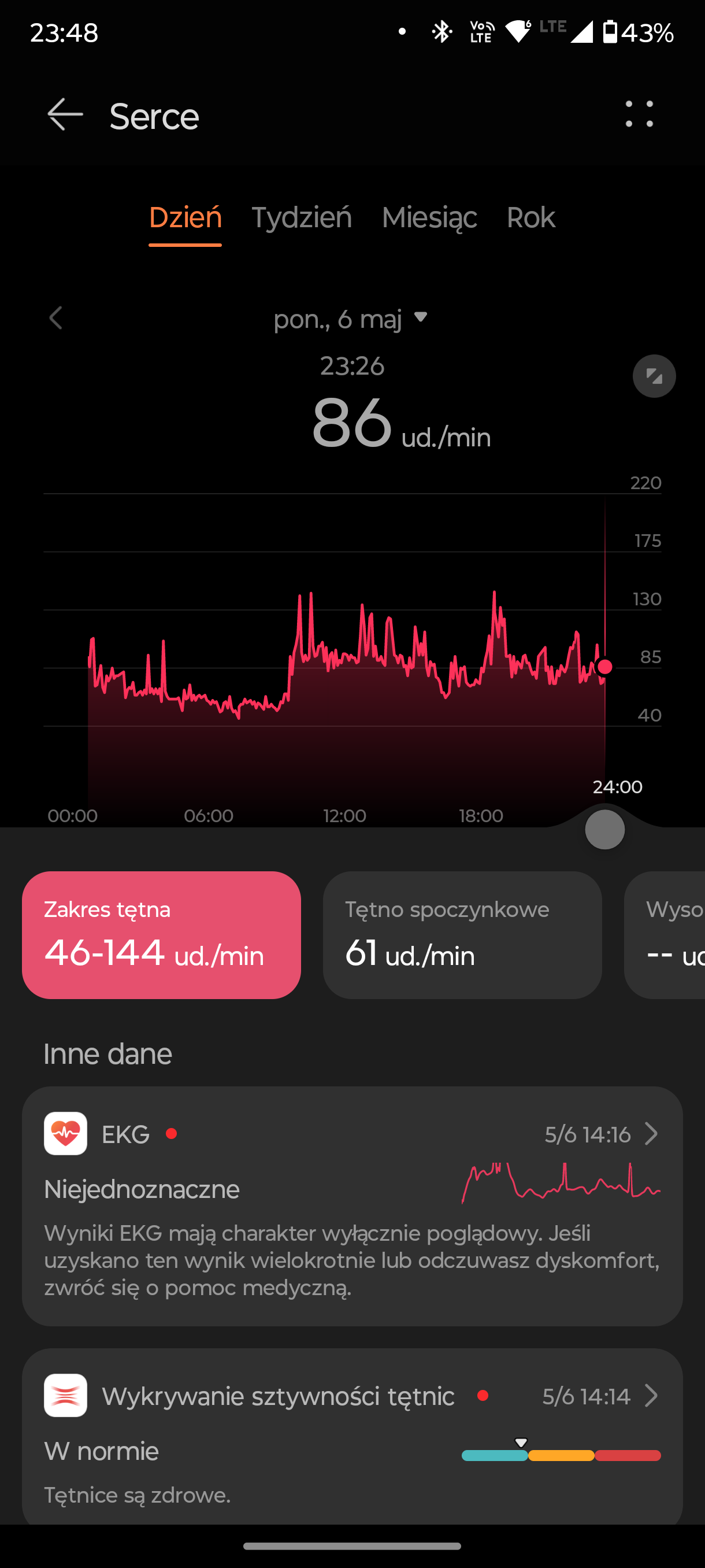The image size is (705, 1568).
Task: Expand heart rate chart to full screen
Action: (x=654, y=376)
